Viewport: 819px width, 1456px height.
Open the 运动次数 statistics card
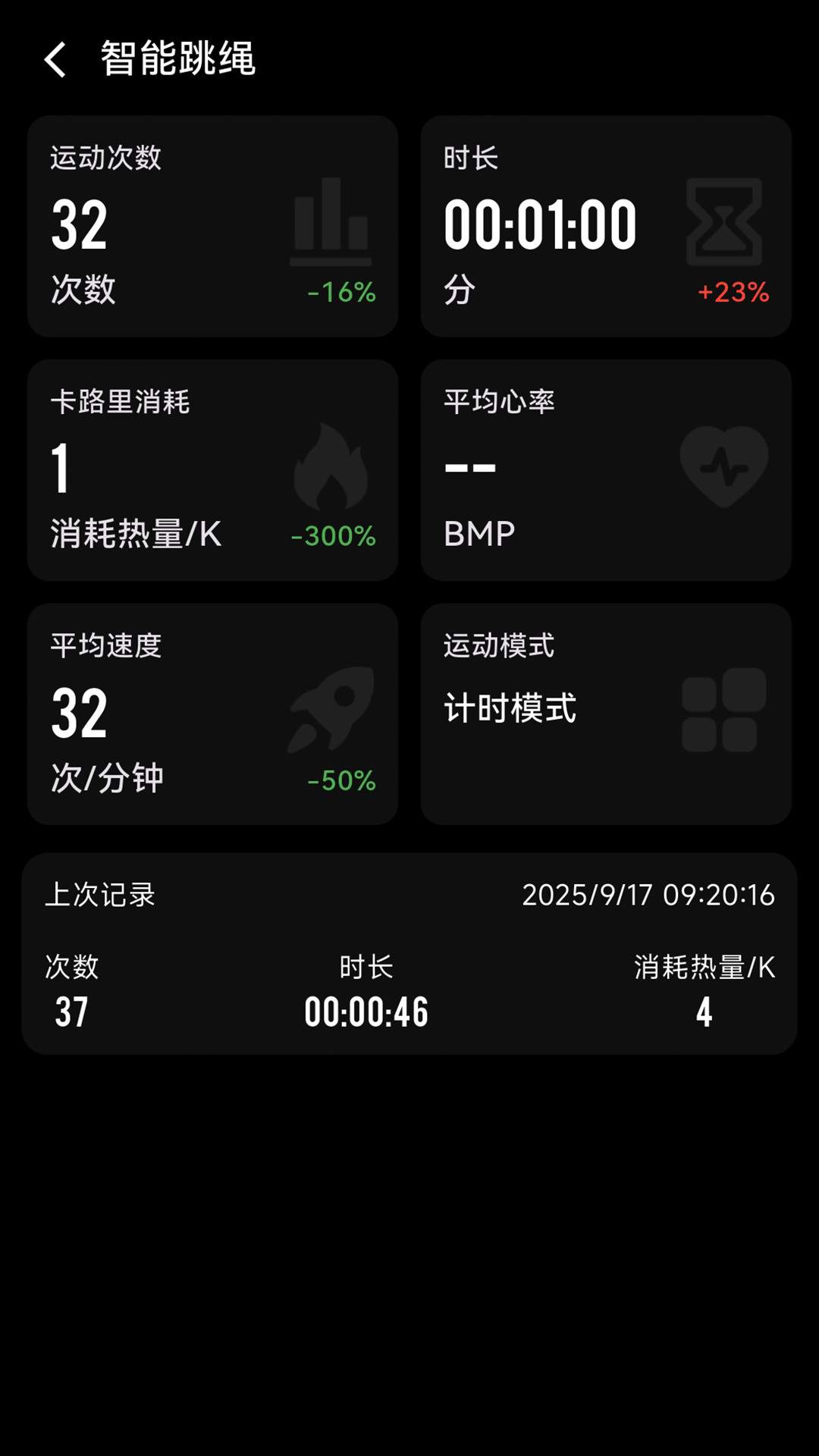212,224
